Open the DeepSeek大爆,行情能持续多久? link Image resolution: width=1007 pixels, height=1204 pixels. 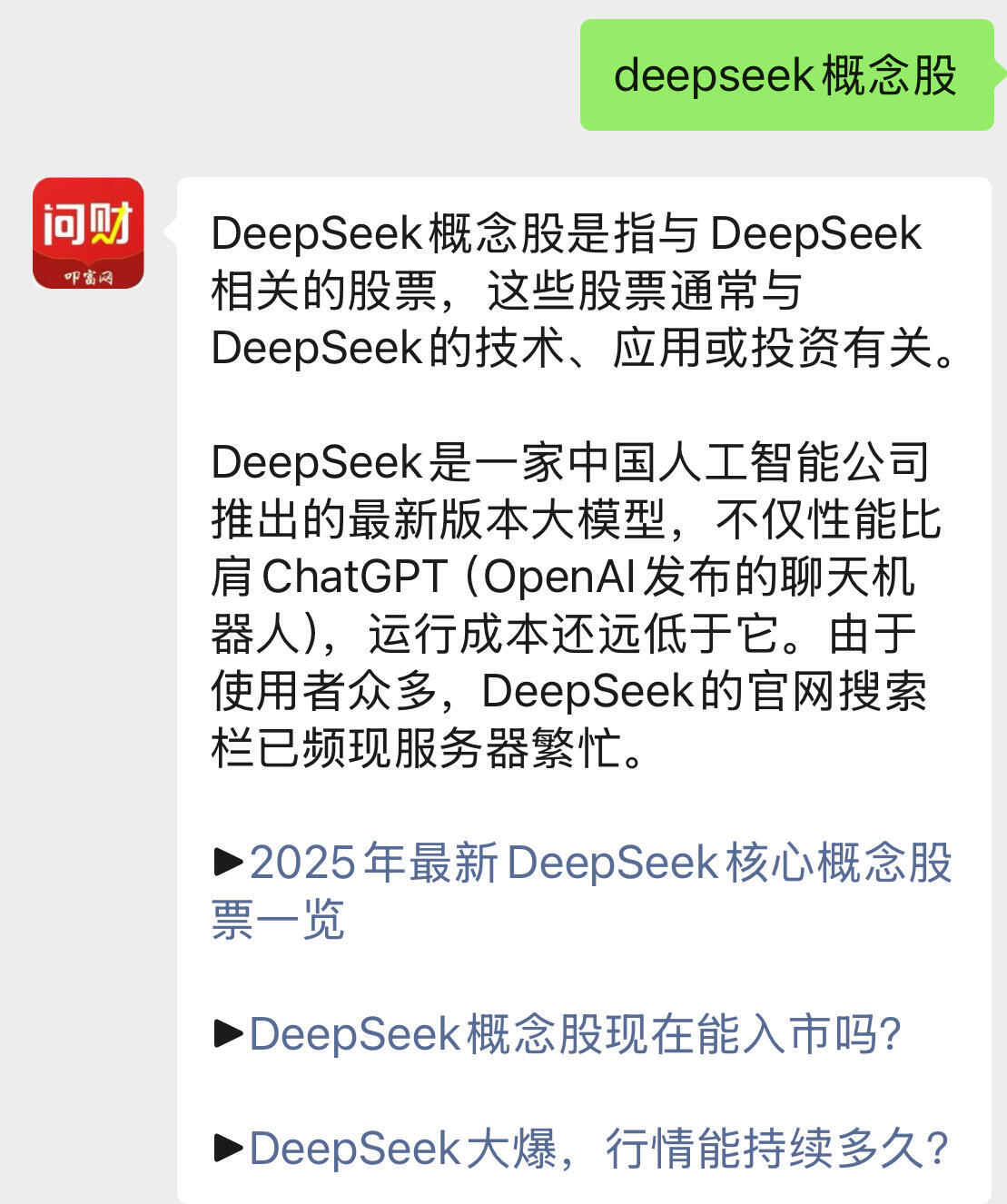pos(598,1149)
